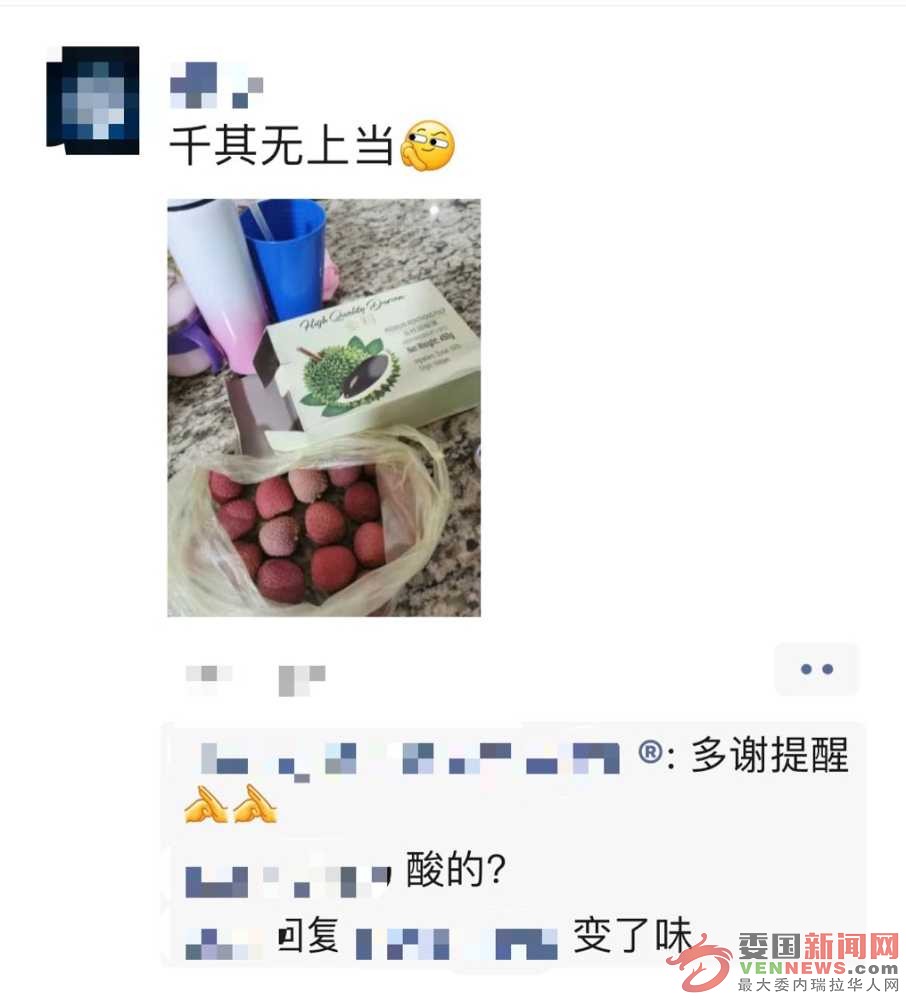
Task: Reply to the comment asking 酸的?
Action: [454, 874]
